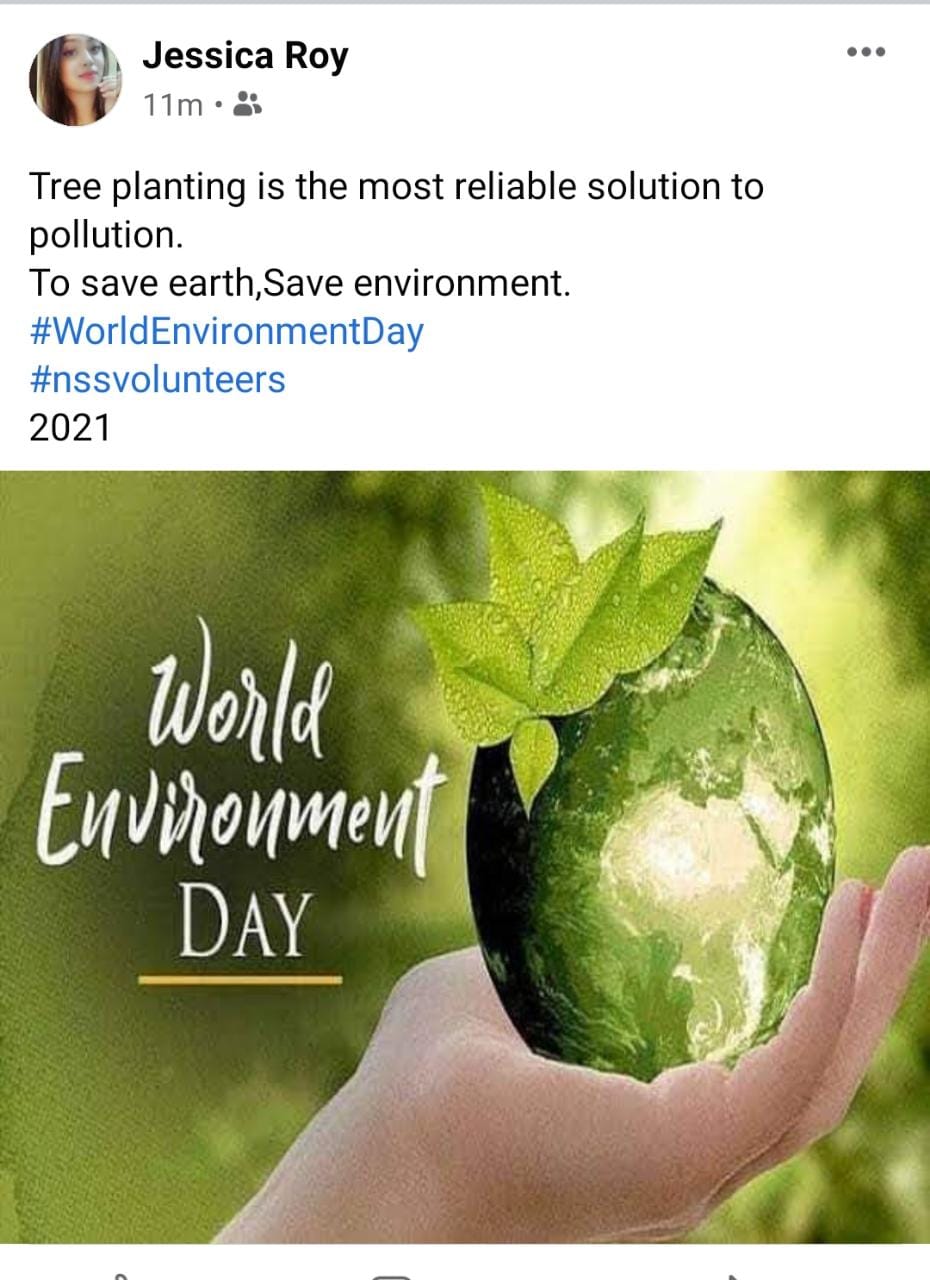Open Jessica Roy's profile picture
The image size is (930, 1280).
pos(75,79)
